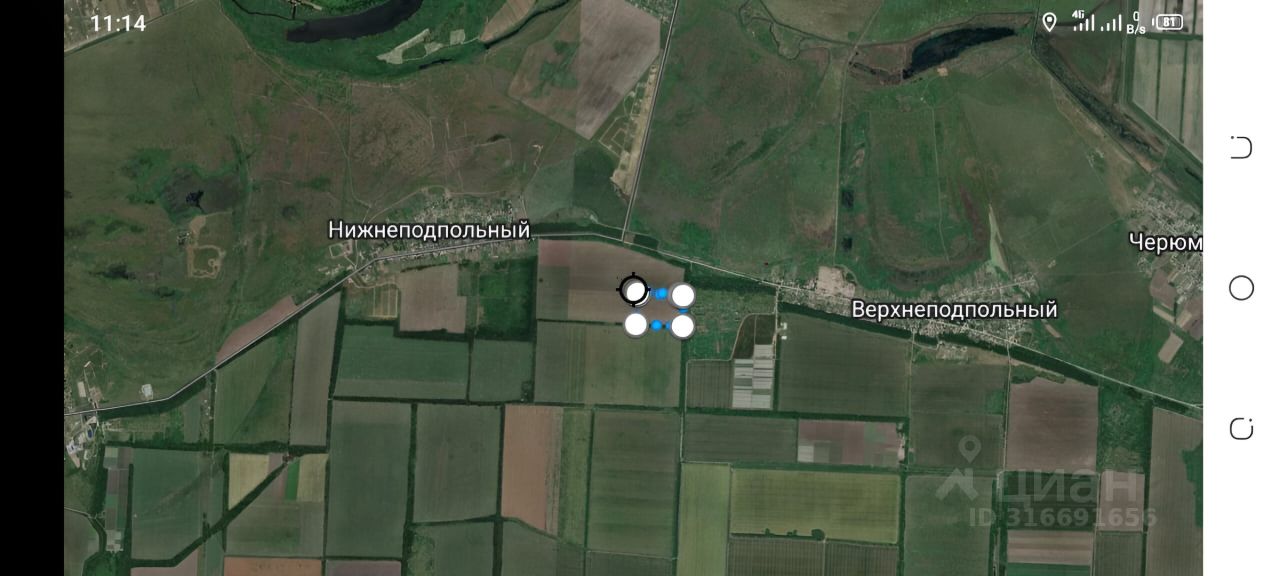1280x576 pixels.
Task: Tap the crosshair target marker on the map
Action: click(x=633, y=291)
